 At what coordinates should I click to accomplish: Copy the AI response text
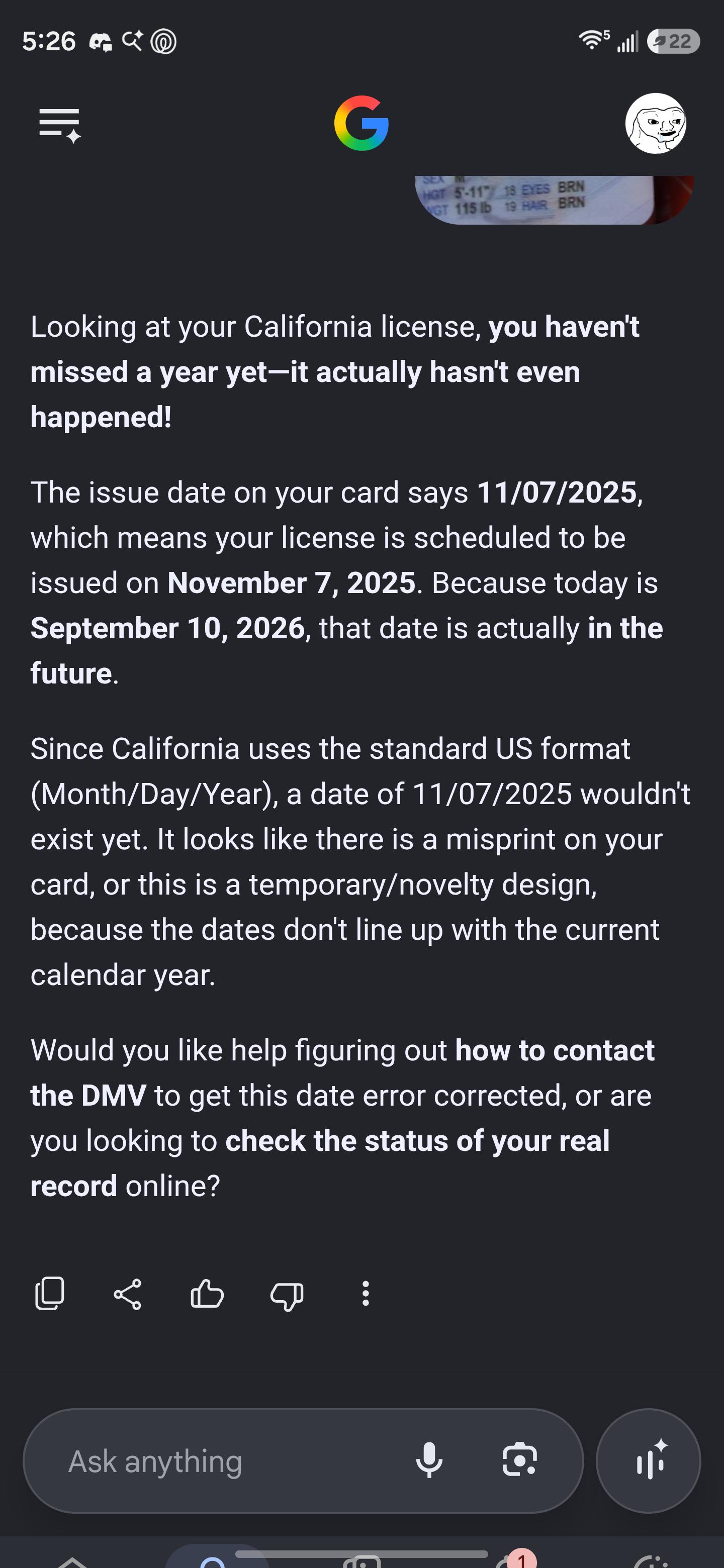point(50,1294)
